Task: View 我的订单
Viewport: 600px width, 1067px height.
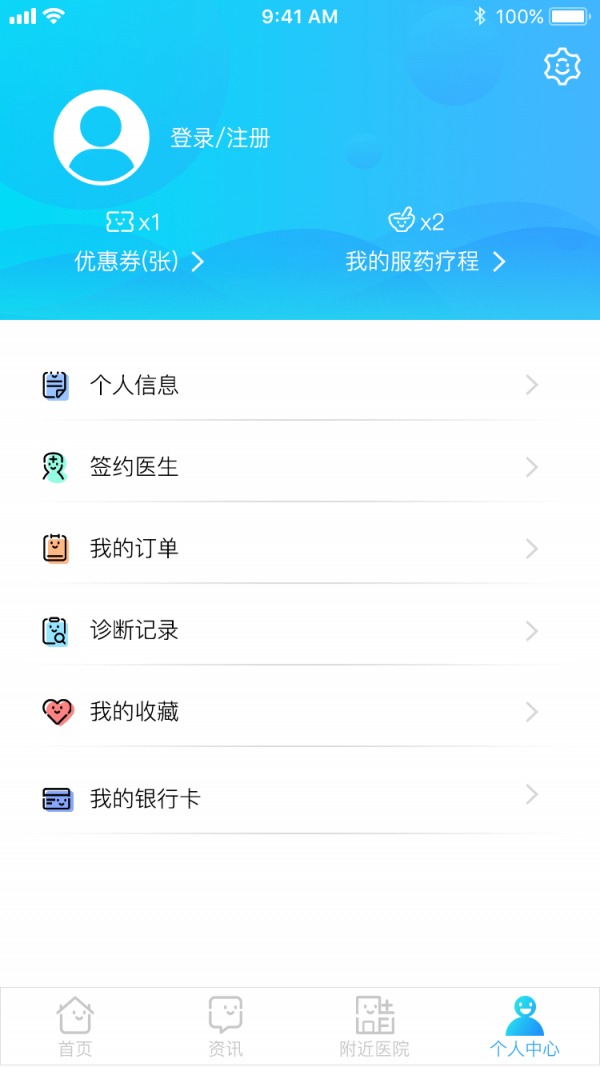Action: point(300,548)
